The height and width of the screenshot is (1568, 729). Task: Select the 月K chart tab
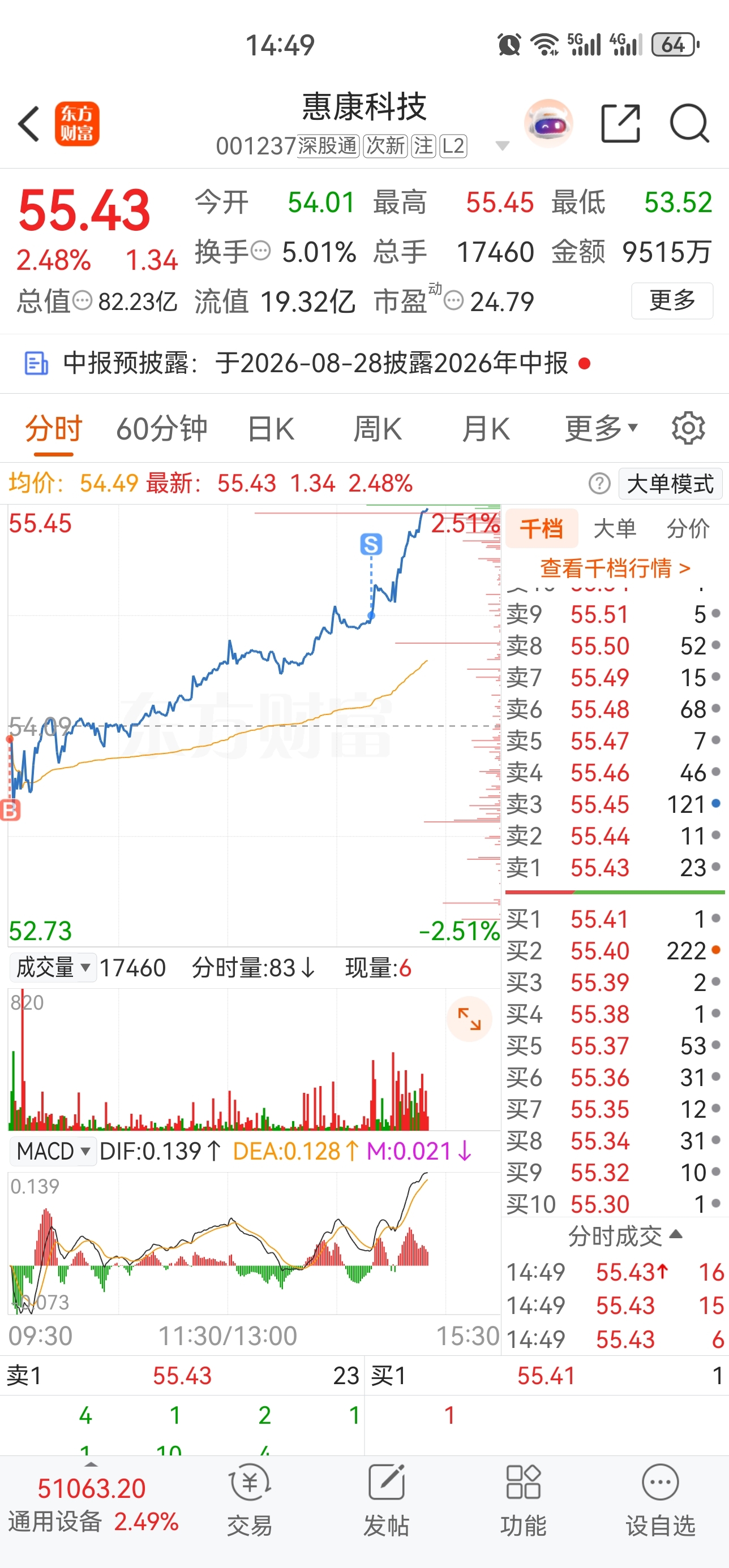pyautogui.click(x=486, y=429)
